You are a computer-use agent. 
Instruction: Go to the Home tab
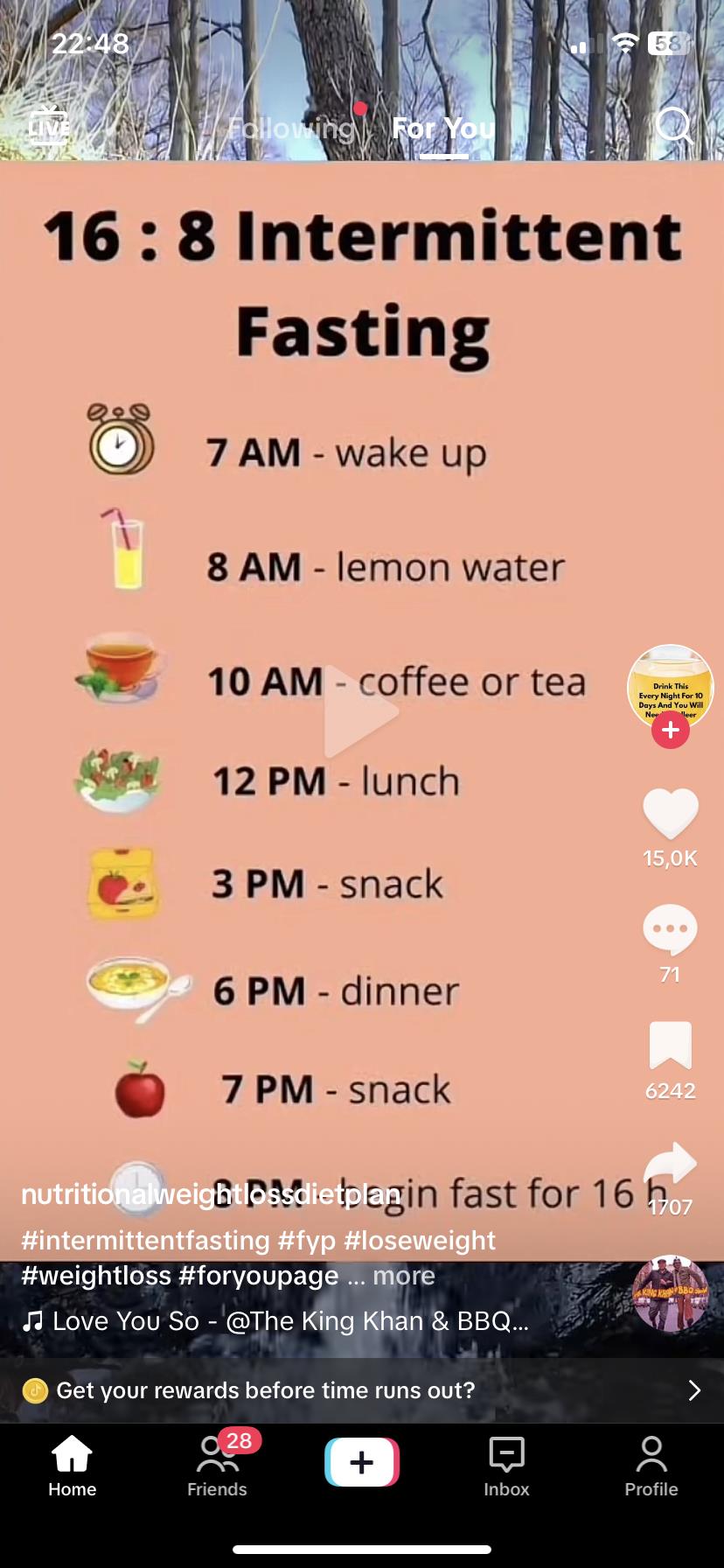(x=73, y=1466)
